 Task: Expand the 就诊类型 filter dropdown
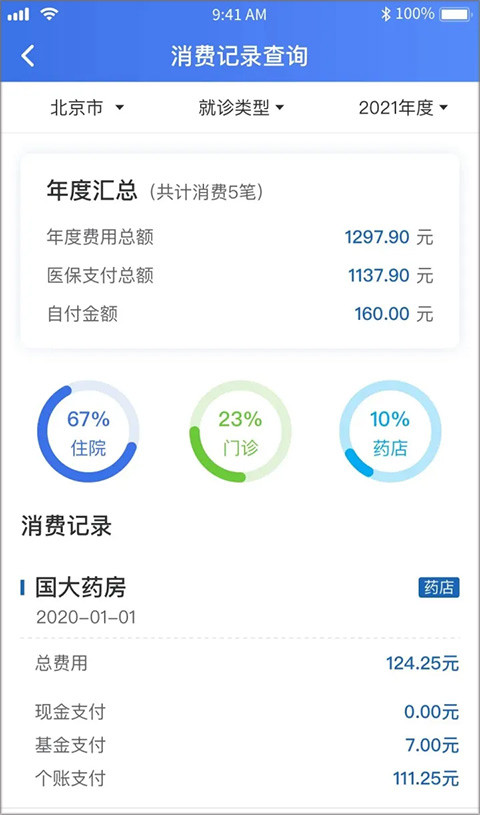[x=241, y=108]
